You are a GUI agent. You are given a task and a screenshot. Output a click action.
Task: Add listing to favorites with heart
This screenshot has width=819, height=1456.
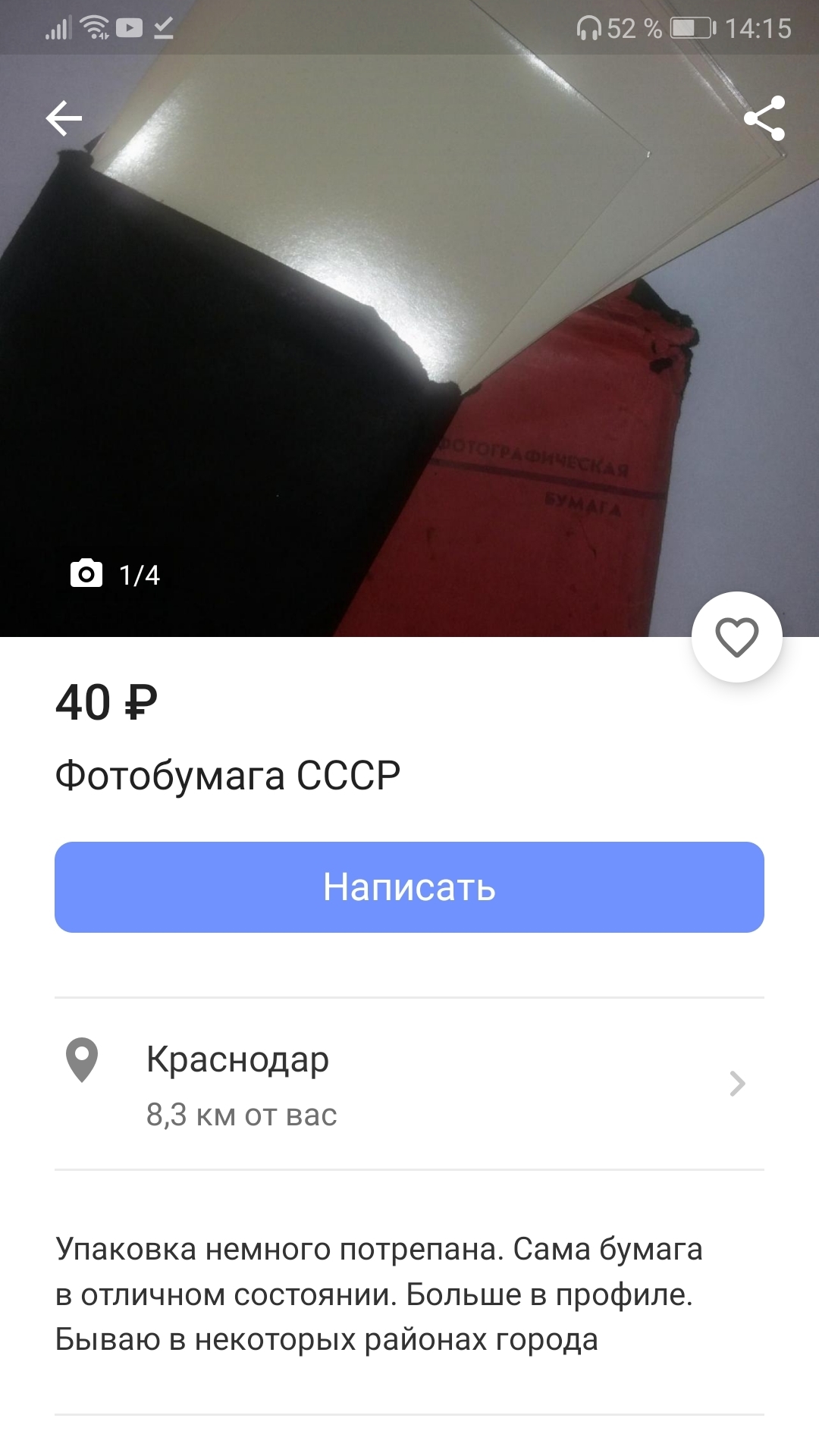pos(736,637)
